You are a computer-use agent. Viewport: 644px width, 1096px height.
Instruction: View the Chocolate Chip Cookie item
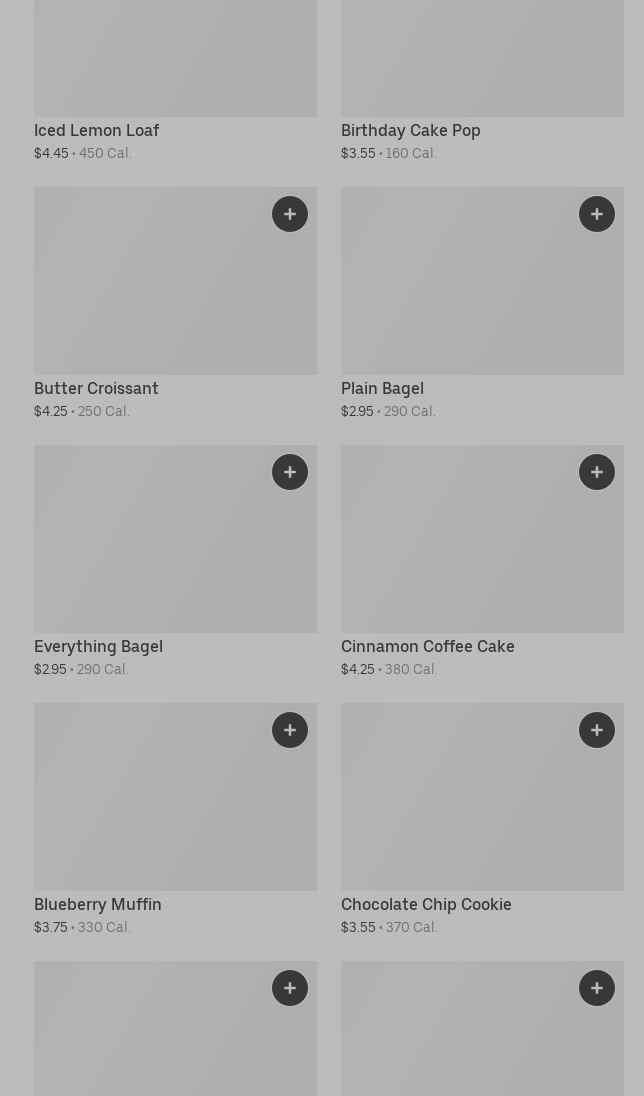click(482, 819)
